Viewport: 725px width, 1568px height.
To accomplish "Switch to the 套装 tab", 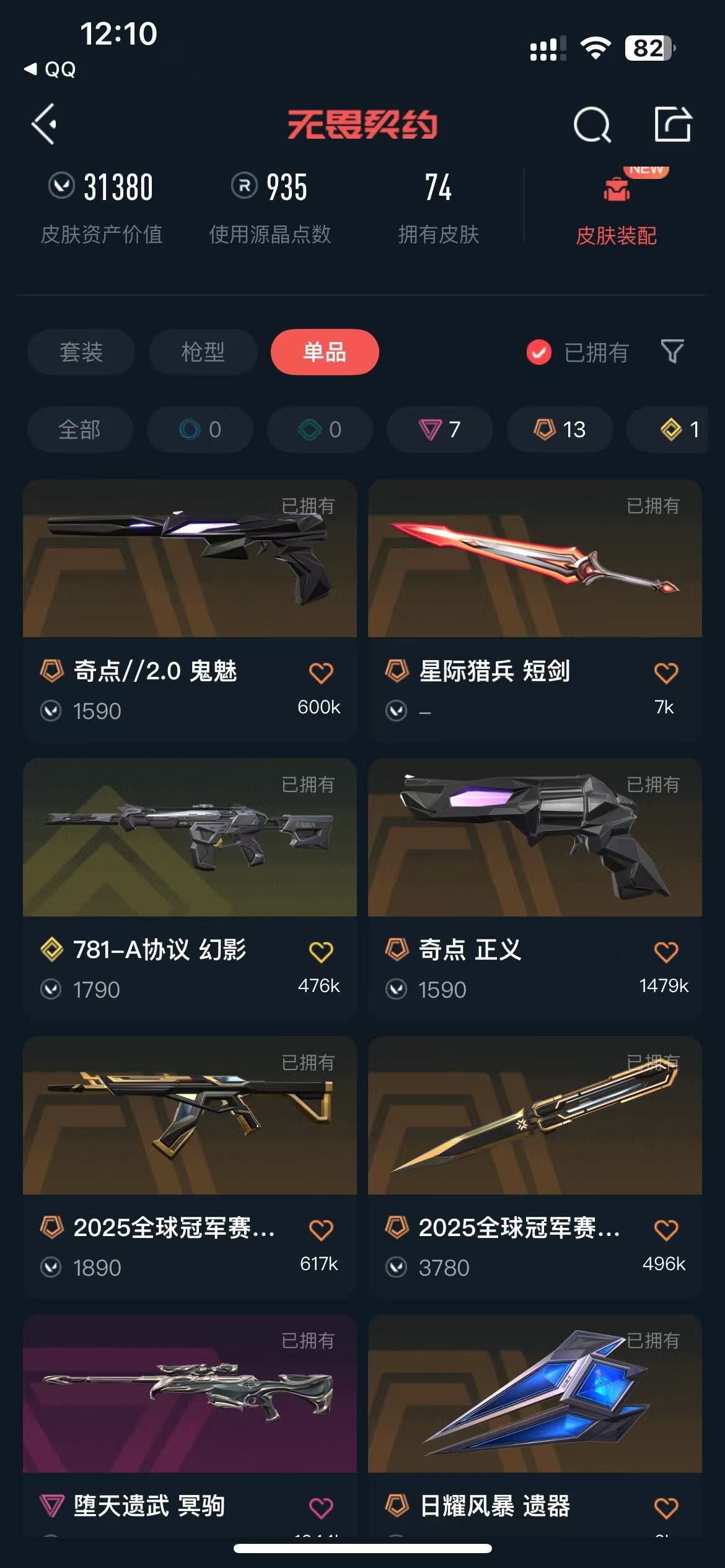I will click(81, 352).
